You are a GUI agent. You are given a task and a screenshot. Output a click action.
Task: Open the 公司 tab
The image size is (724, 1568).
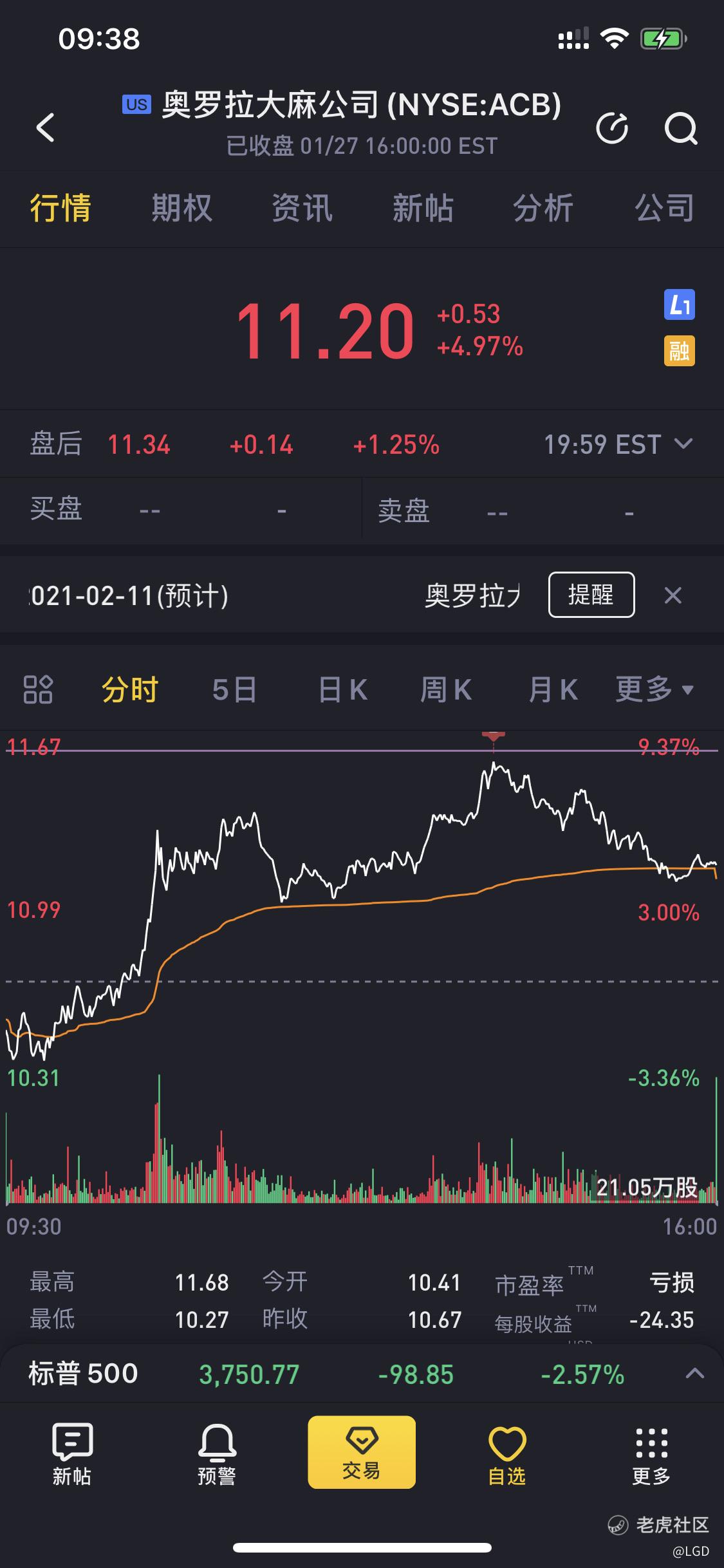[x=664, y=209]
